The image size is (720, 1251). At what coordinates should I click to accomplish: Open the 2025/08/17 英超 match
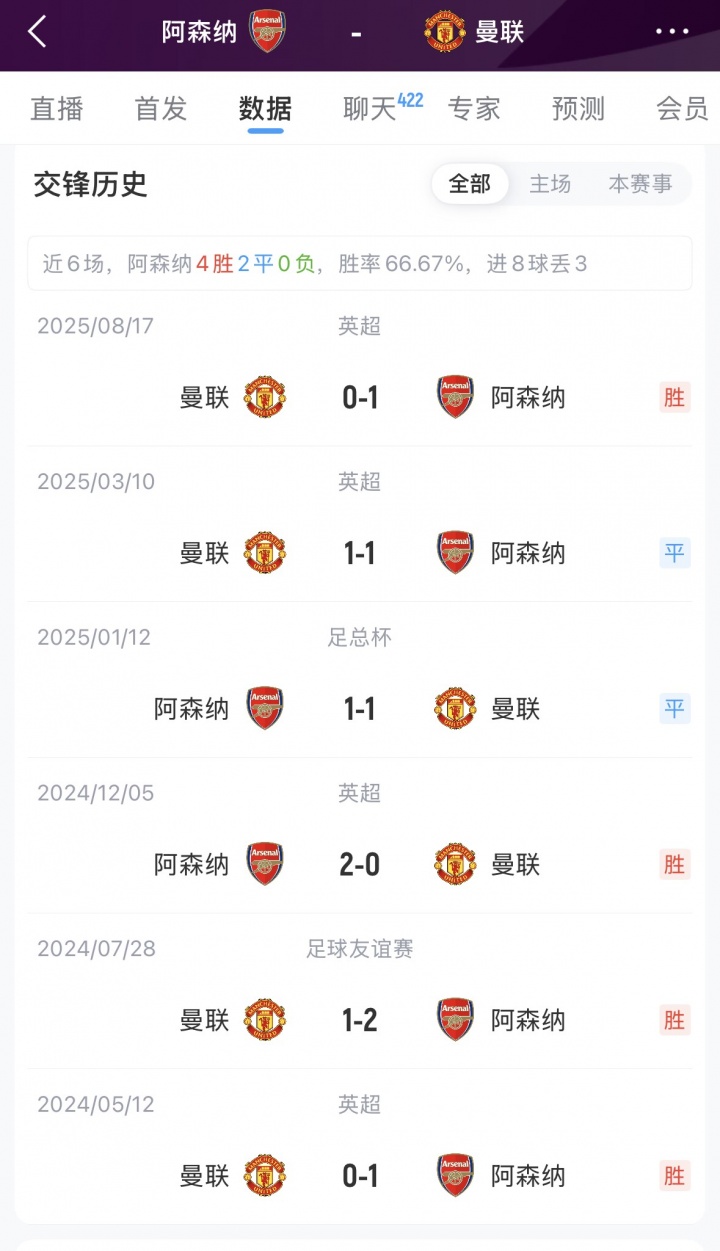click(x=360, y=397)
